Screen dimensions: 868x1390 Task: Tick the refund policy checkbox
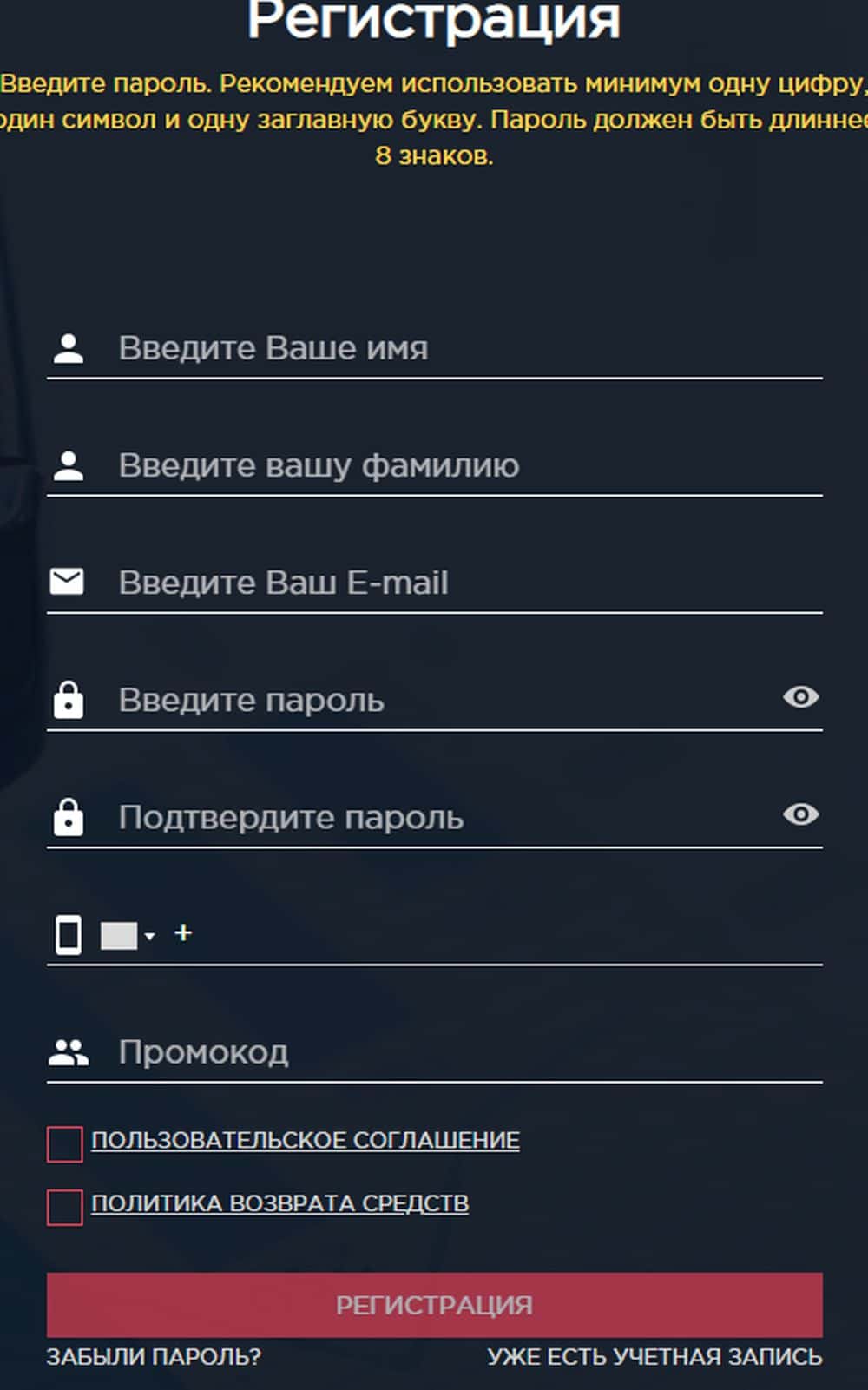click(x=65, y=1208)
